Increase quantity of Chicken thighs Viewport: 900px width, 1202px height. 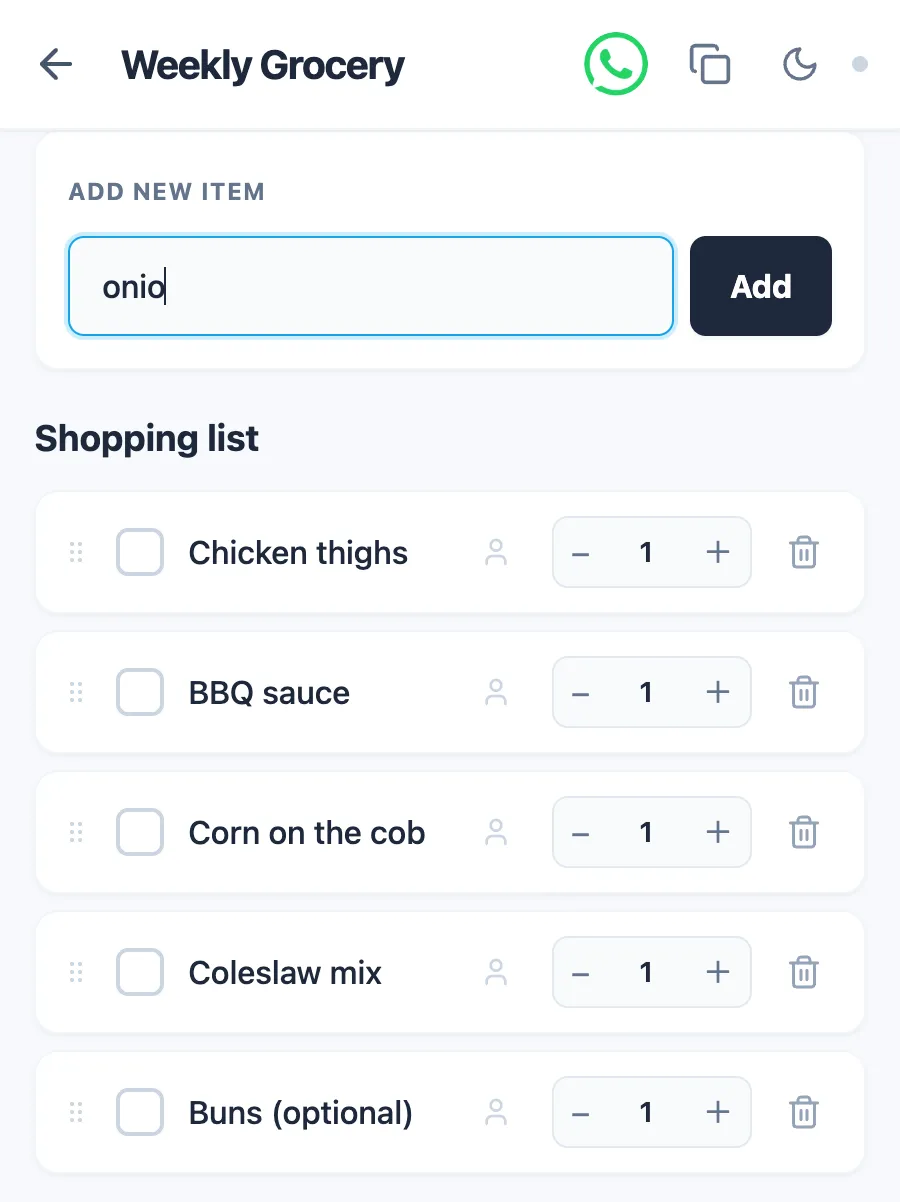click(x=717, y=552)
